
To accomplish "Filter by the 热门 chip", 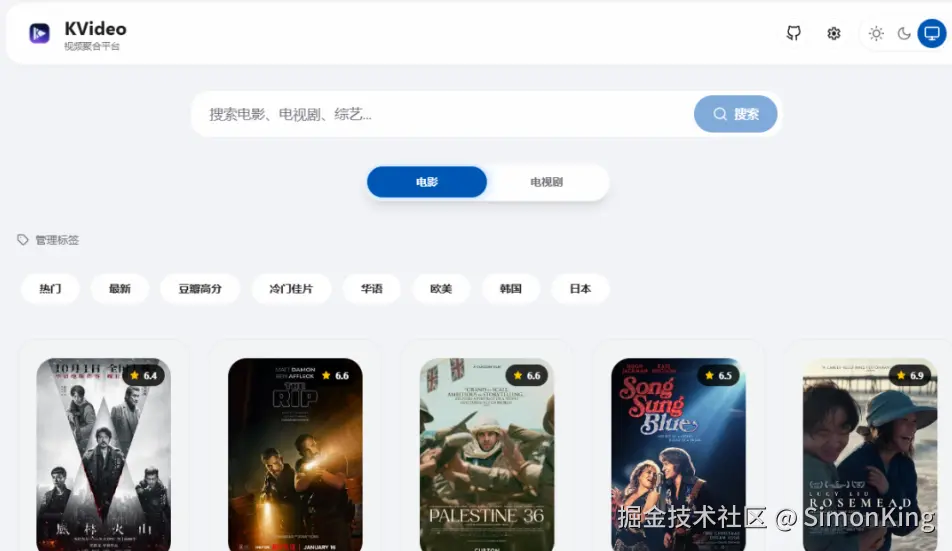I will point(50,289).
